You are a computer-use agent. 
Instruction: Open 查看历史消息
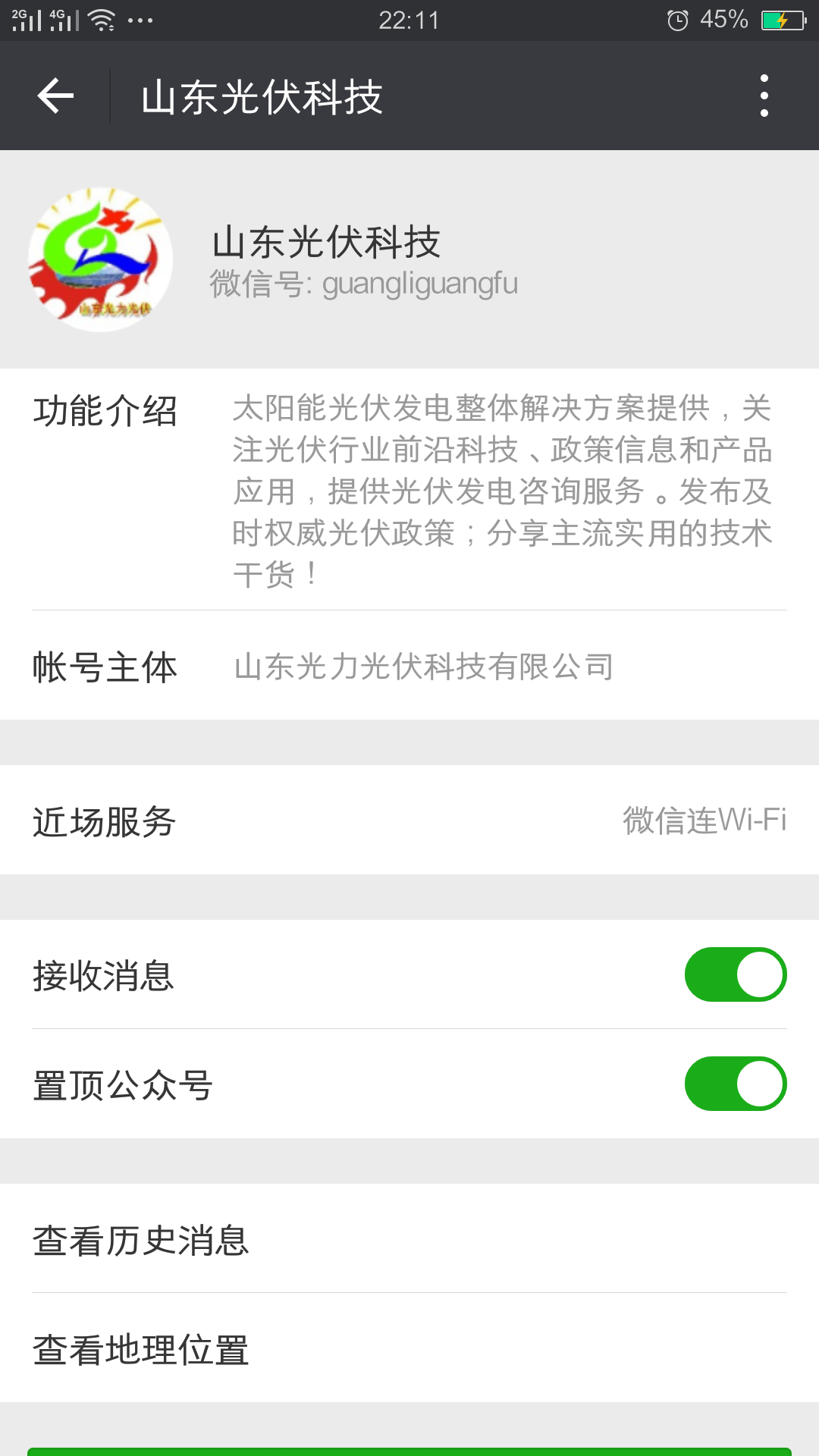coord(409,1238)
